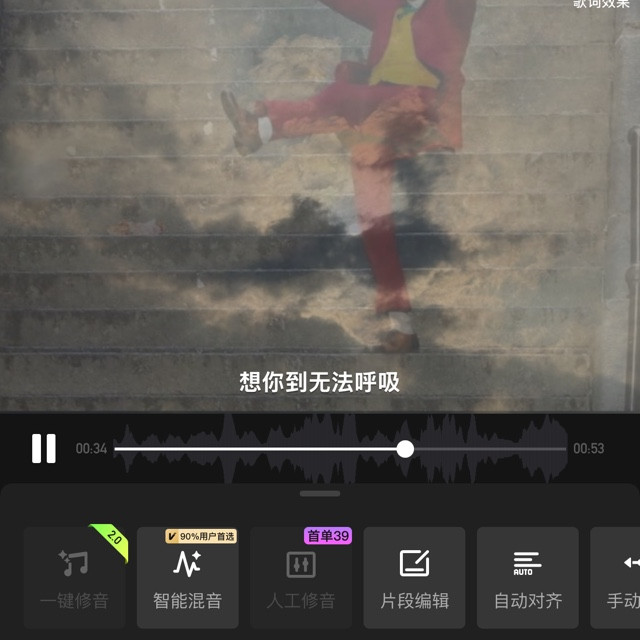The width and height of the screenshot is (640, 640).
Task: Choose 自动对齐 tool
Action: point(528,578)
